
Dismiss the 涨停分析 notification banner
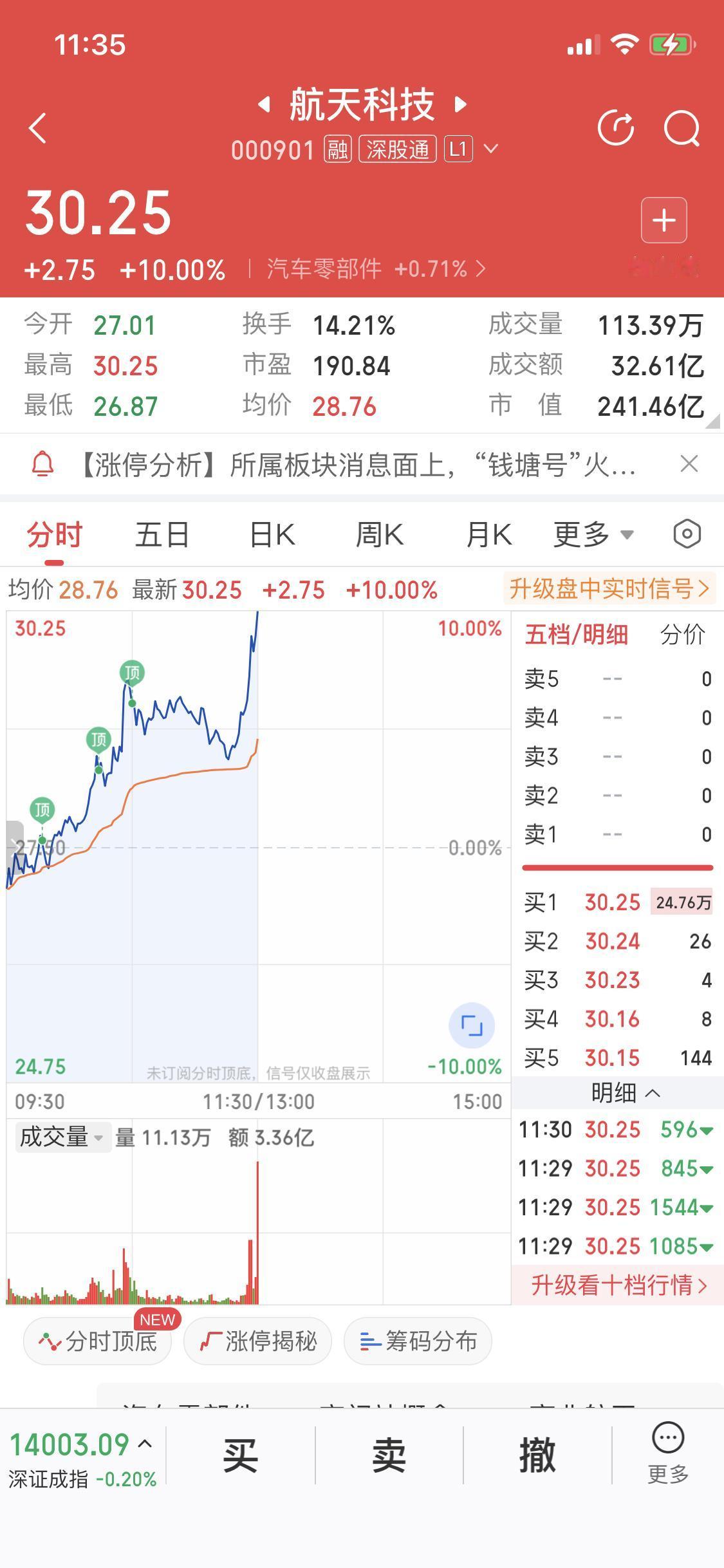(689, 465)
